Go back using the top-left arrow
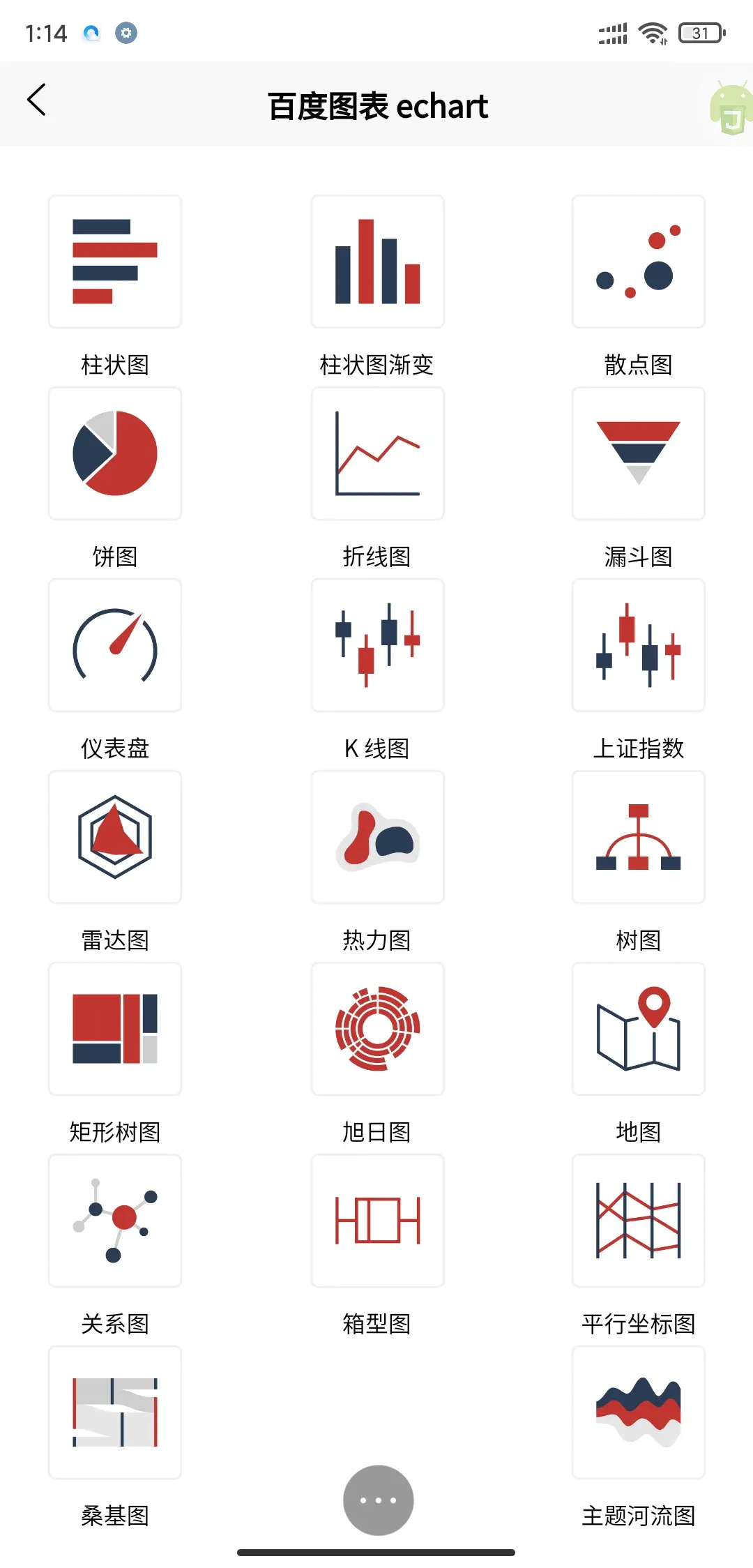This screenshot has height=1568, width=753. pos(37,100)
